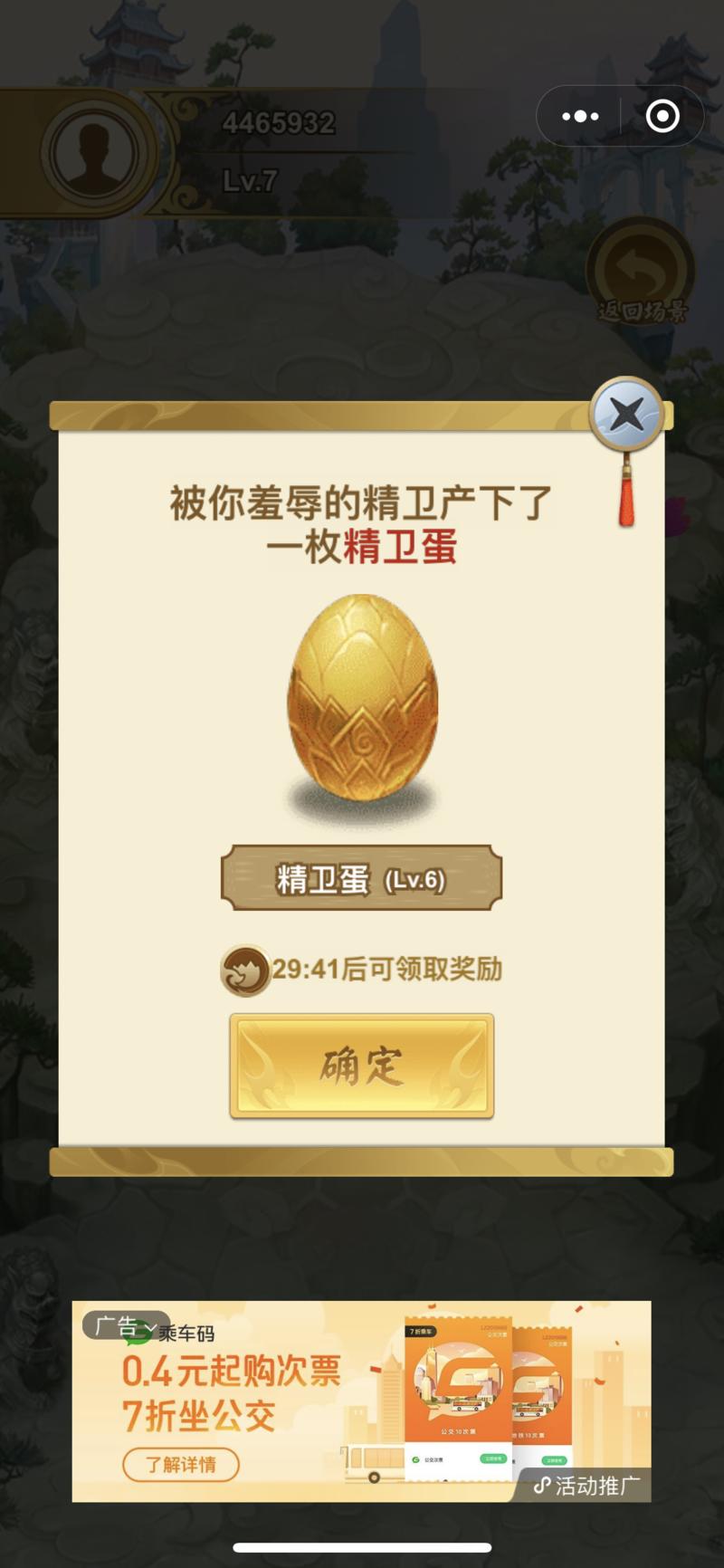Confirm with the 确定 button
This screenshot has width=724, height=1568.
click(360, 1066)
